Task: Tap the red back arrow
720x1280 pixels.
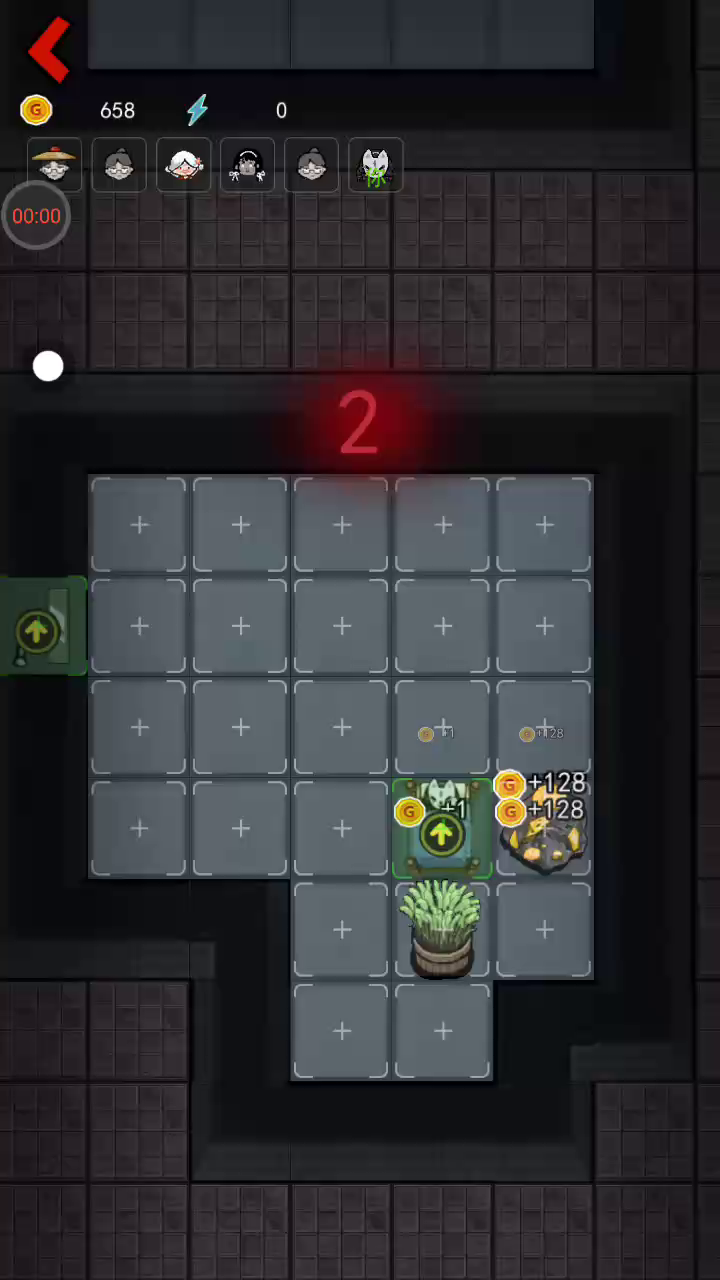Action: tap(49, 48)
